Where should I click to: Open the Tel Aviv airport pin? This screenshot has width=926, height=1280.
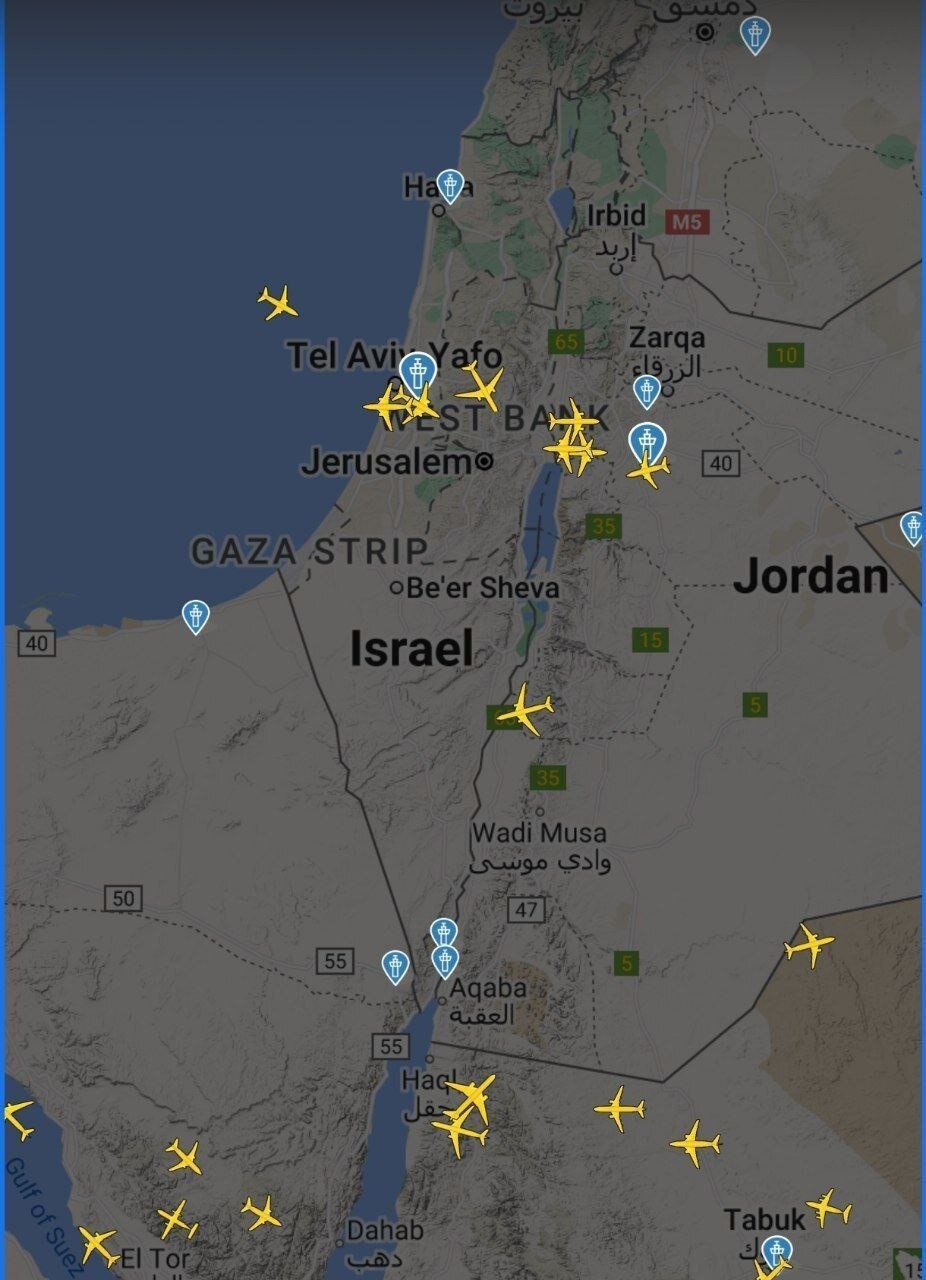tap(417, 372)
